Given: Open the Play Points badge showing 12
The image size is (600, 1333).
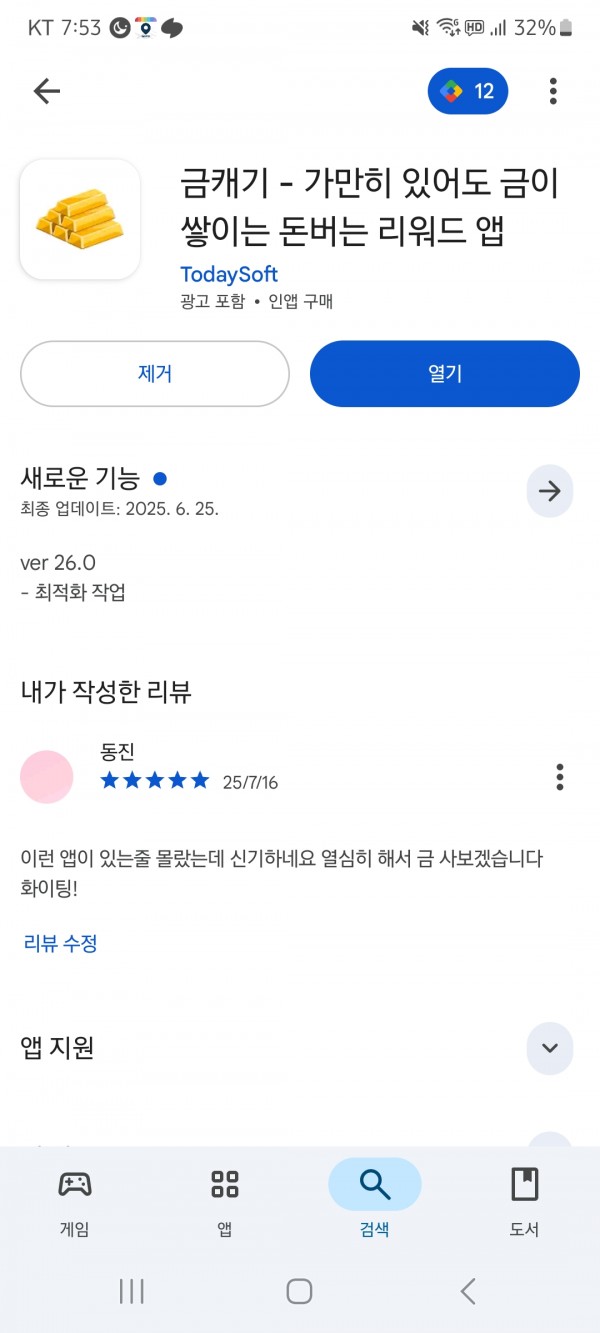Looking at the screenshot, I should pyautogui.click(x=468, y=92).
